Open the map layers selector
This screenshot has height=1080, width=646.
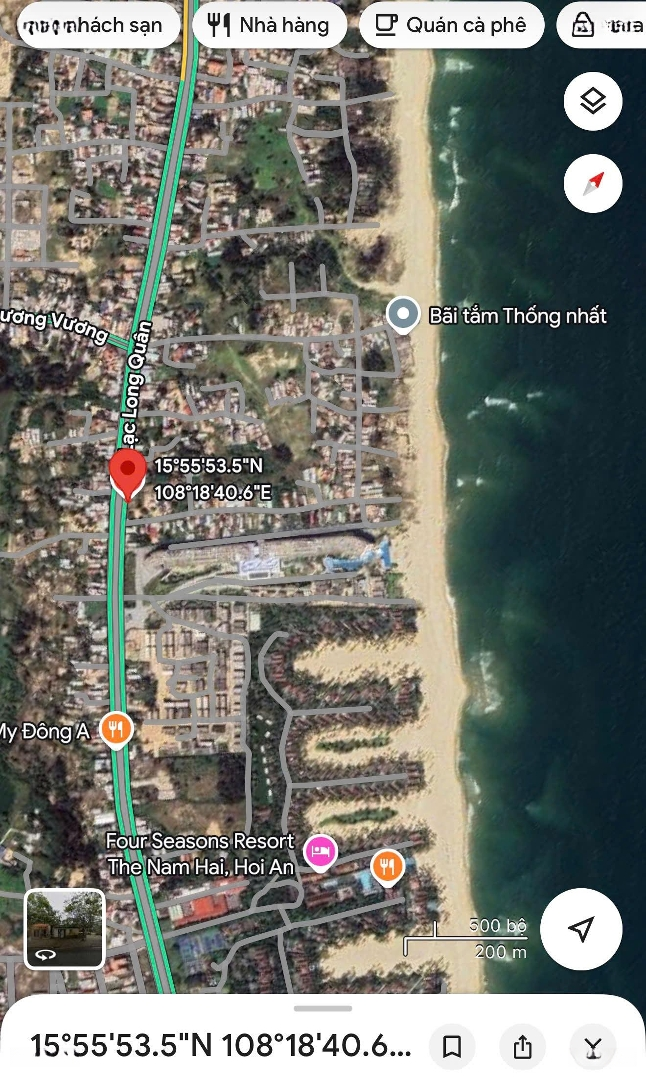point(593,101)
